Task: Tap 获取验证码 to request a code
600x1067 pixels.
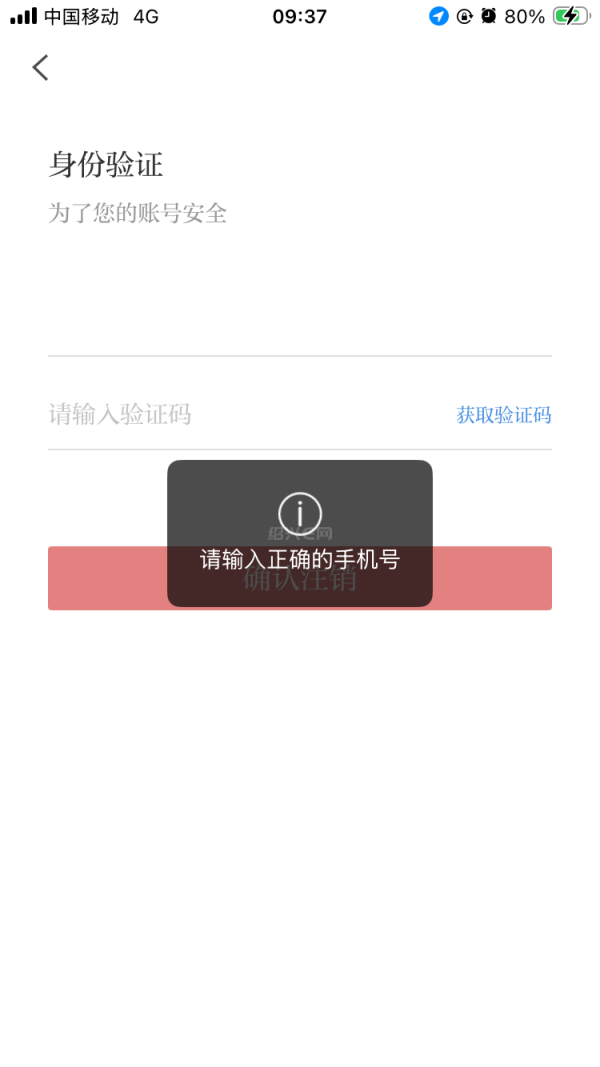Action: [x=503, y=414]
